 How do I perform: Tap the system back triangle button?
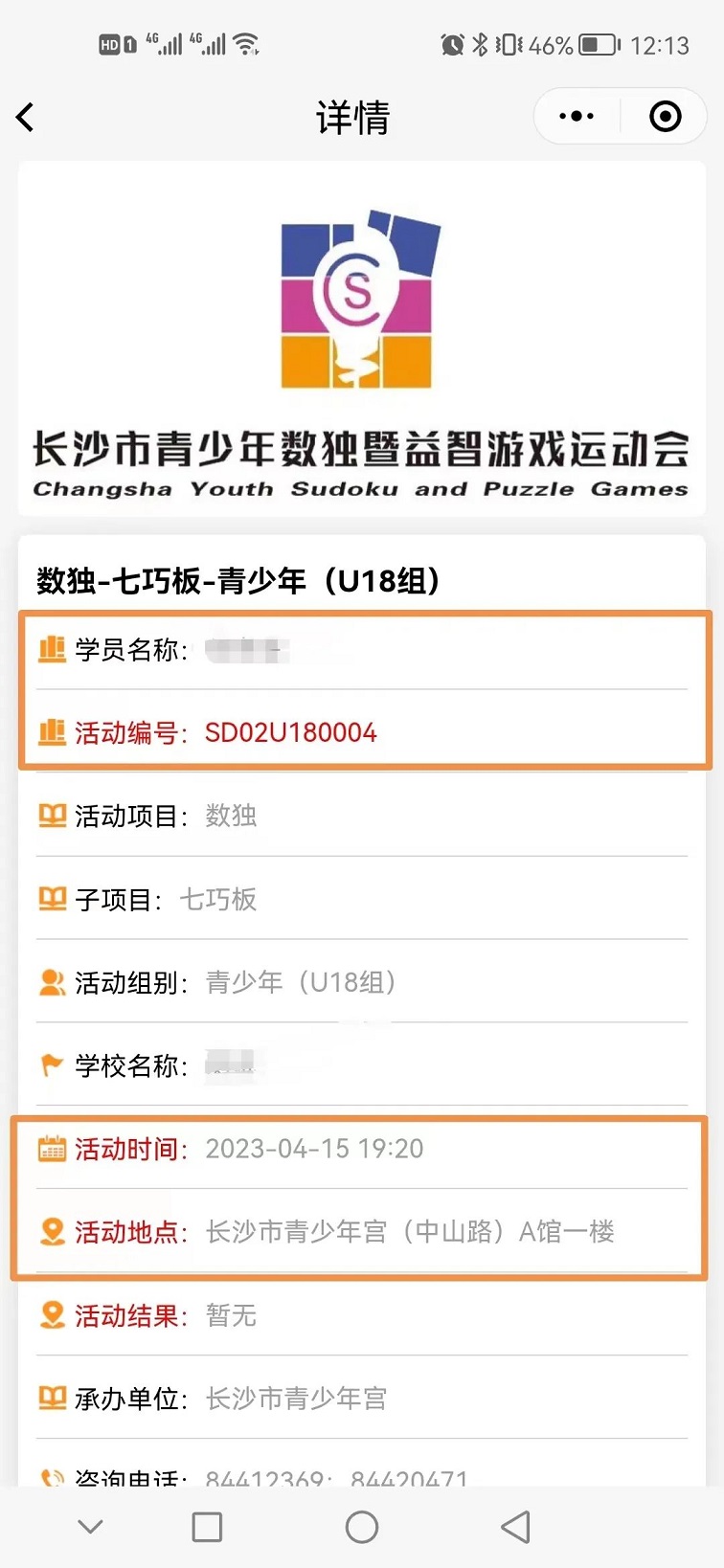pyautogui.click(x=515, y=1527)
